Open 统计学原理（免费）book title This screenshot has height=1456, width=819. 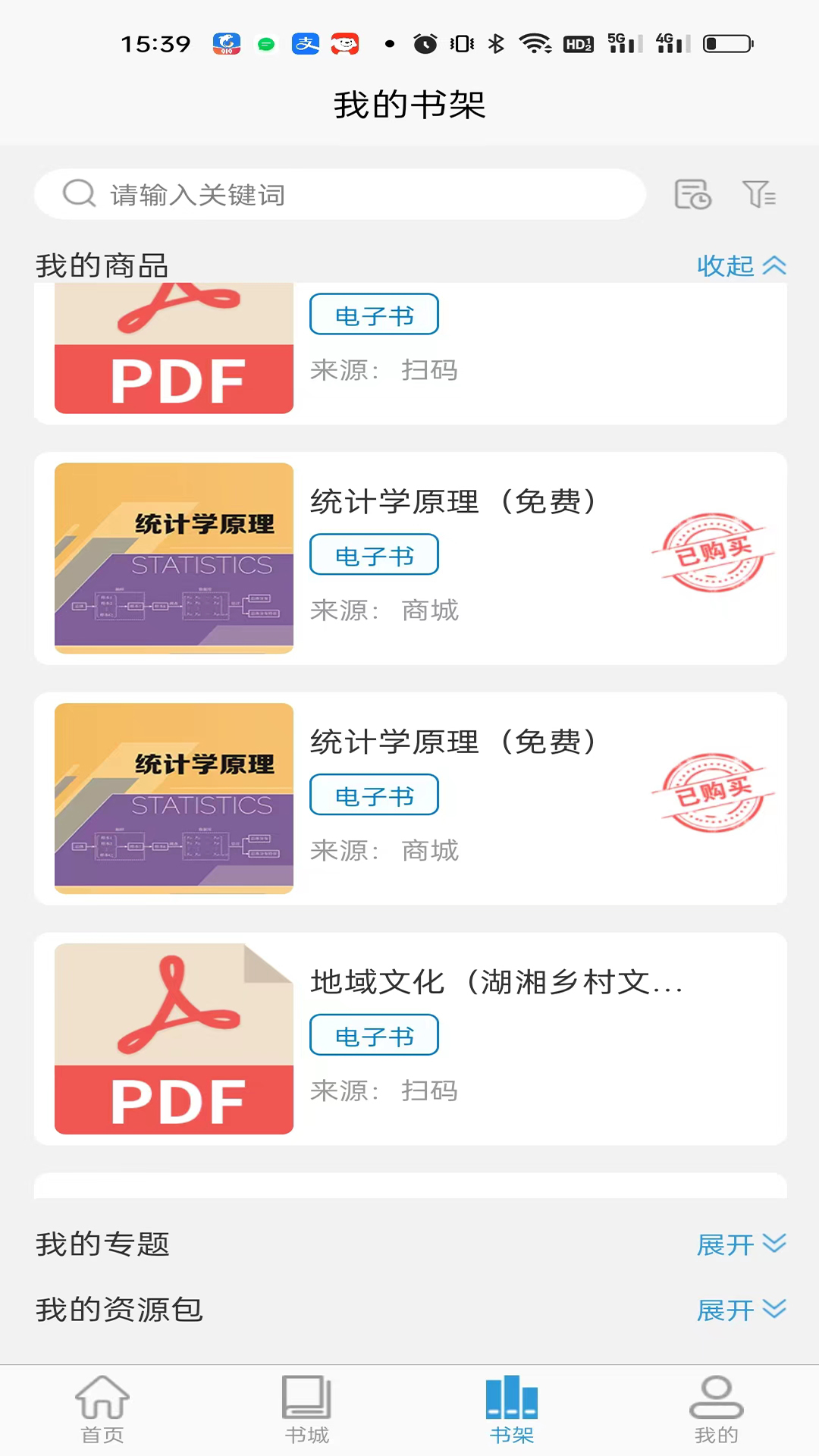pyautogui.click(x=453, y=500)
